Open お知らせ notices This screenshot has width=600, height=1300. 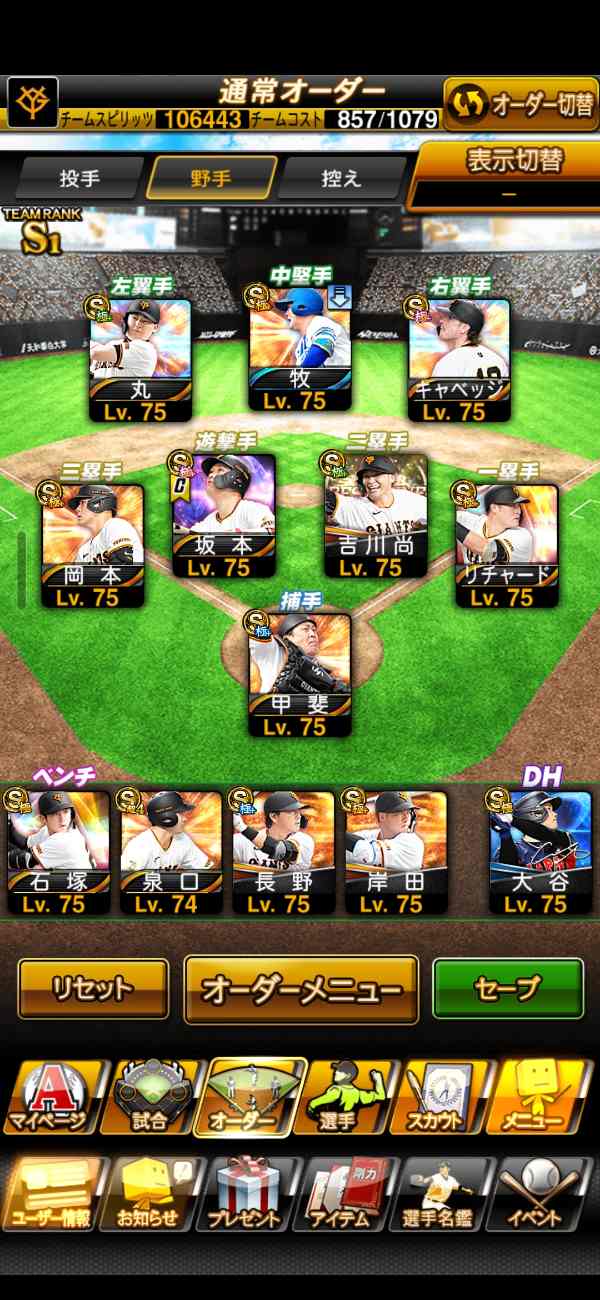(x=150, y=1194)
